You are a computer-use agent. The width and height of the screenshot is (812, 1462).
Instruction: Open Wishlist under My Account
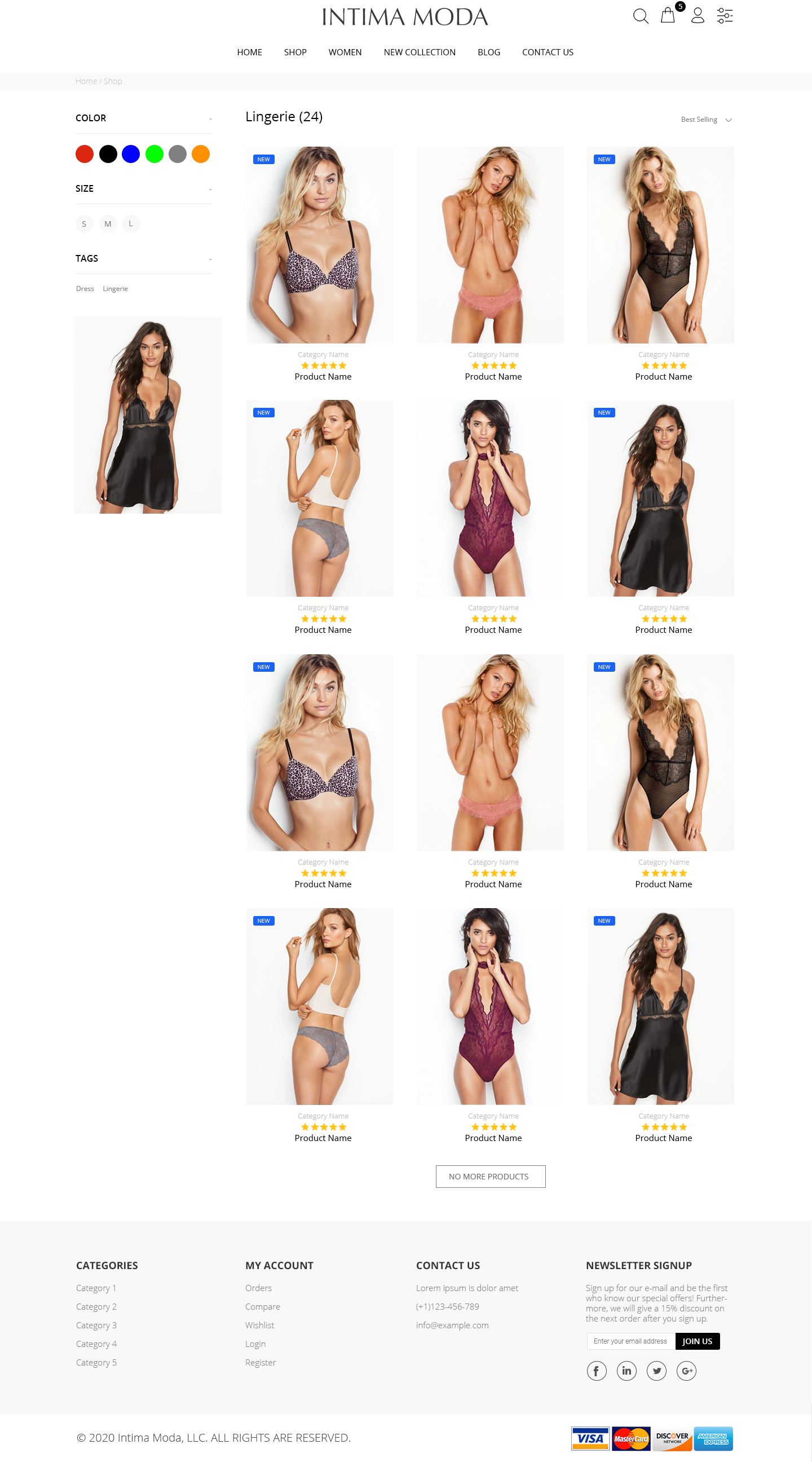259,1326
